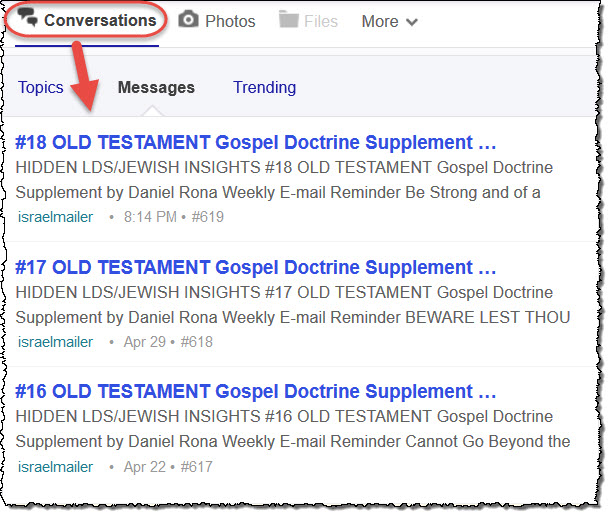Open message #18 OLD TESTAMENT Gospel Doctrine Supplement

point(256,142)
